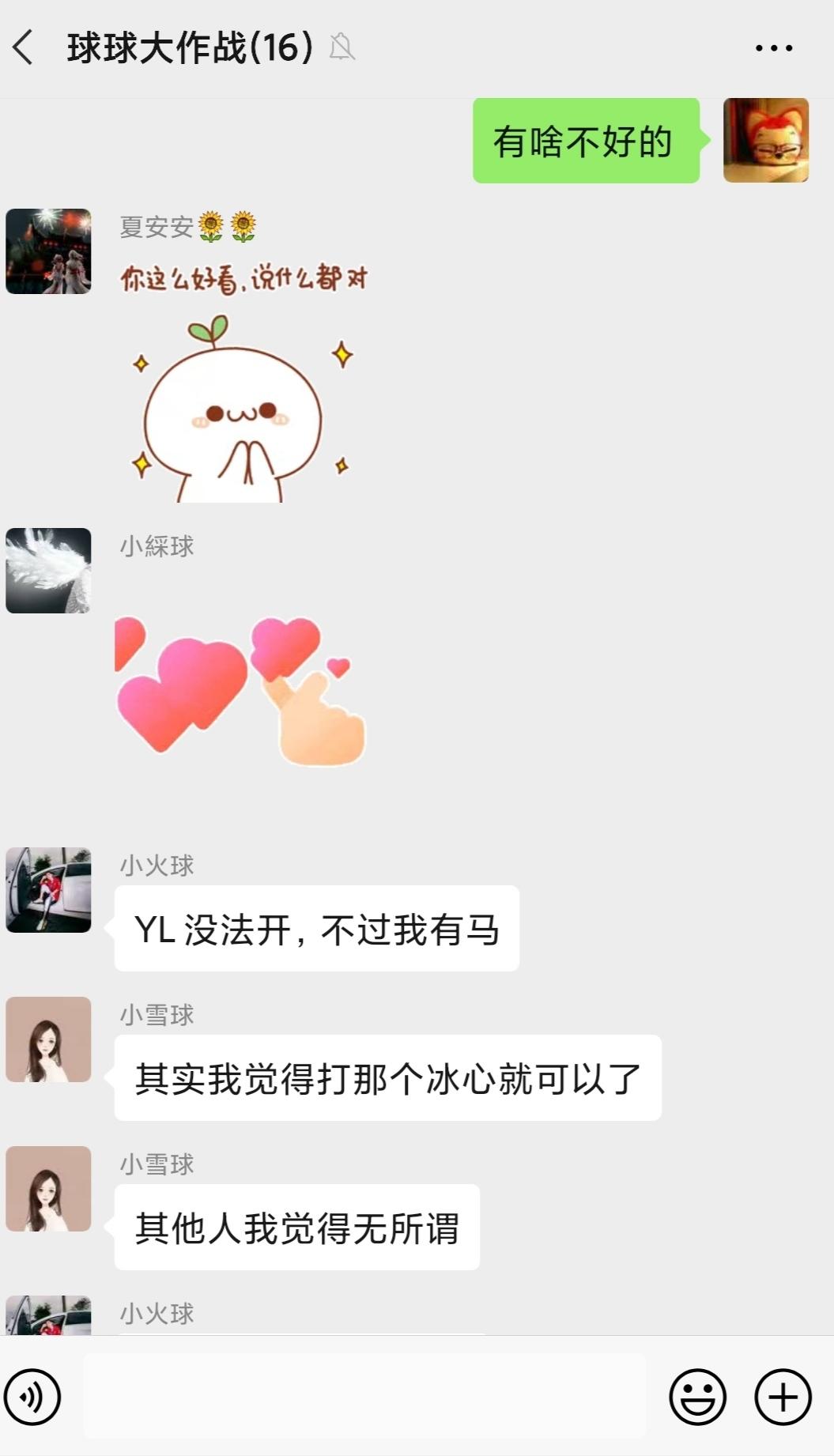Open the three-dot chat info menu
The width and height of the screenshot is (834, 1456).
pos(773,48)
